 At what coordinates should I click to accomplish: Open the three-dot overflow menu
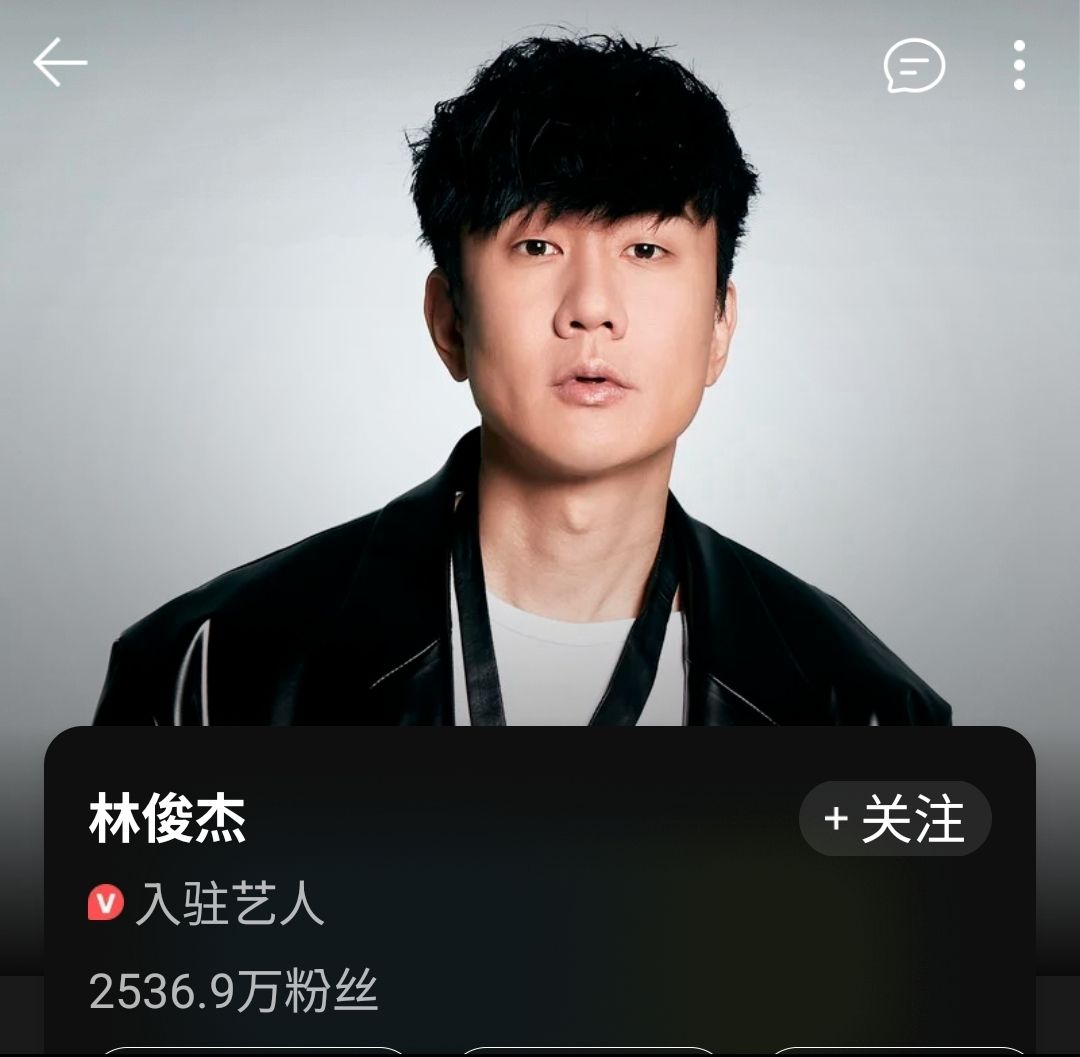coord(1019,66)
